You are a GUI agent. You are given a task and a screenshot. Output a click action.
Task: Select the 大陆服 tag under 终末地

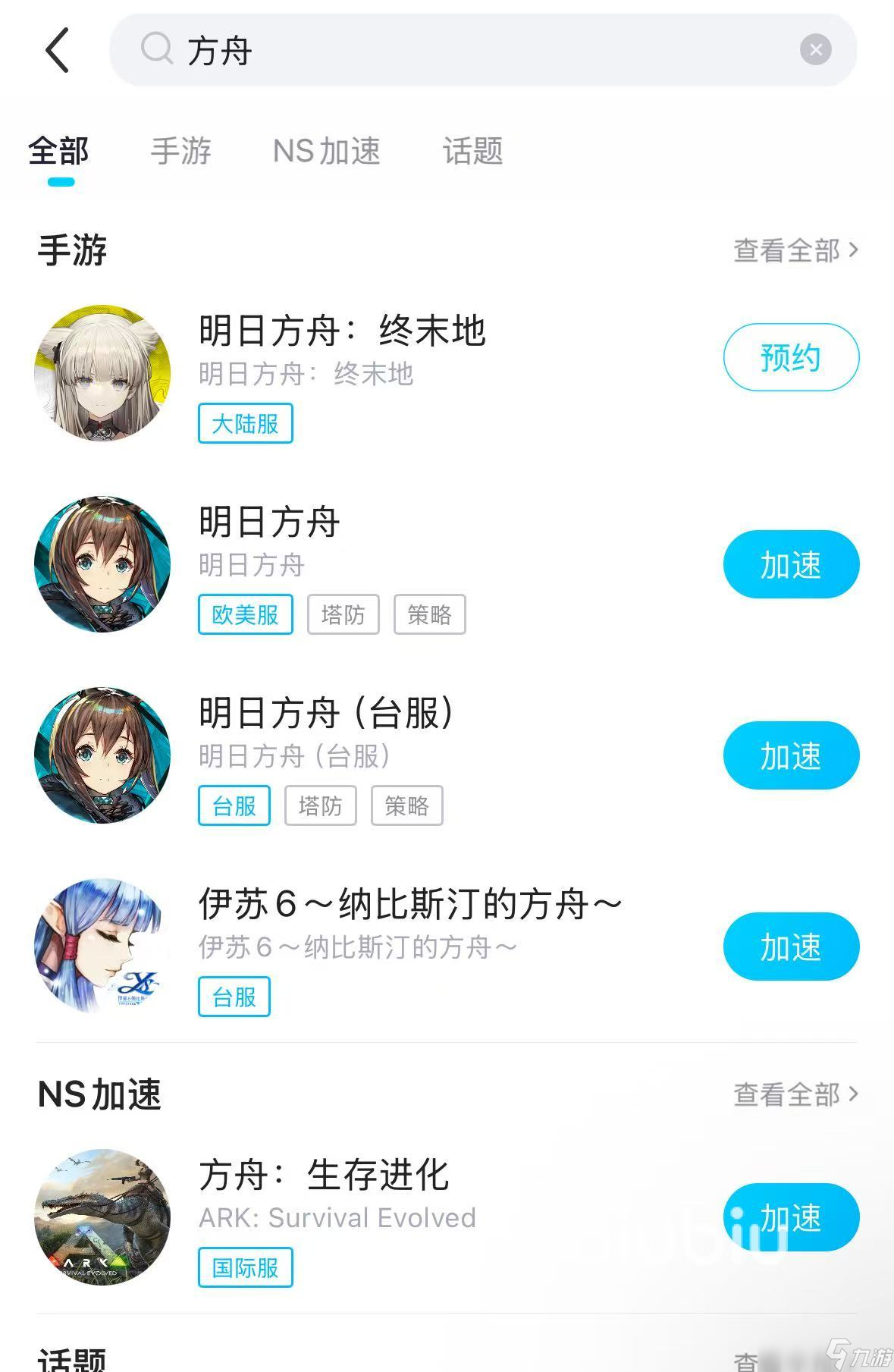(x=244, y=425)
